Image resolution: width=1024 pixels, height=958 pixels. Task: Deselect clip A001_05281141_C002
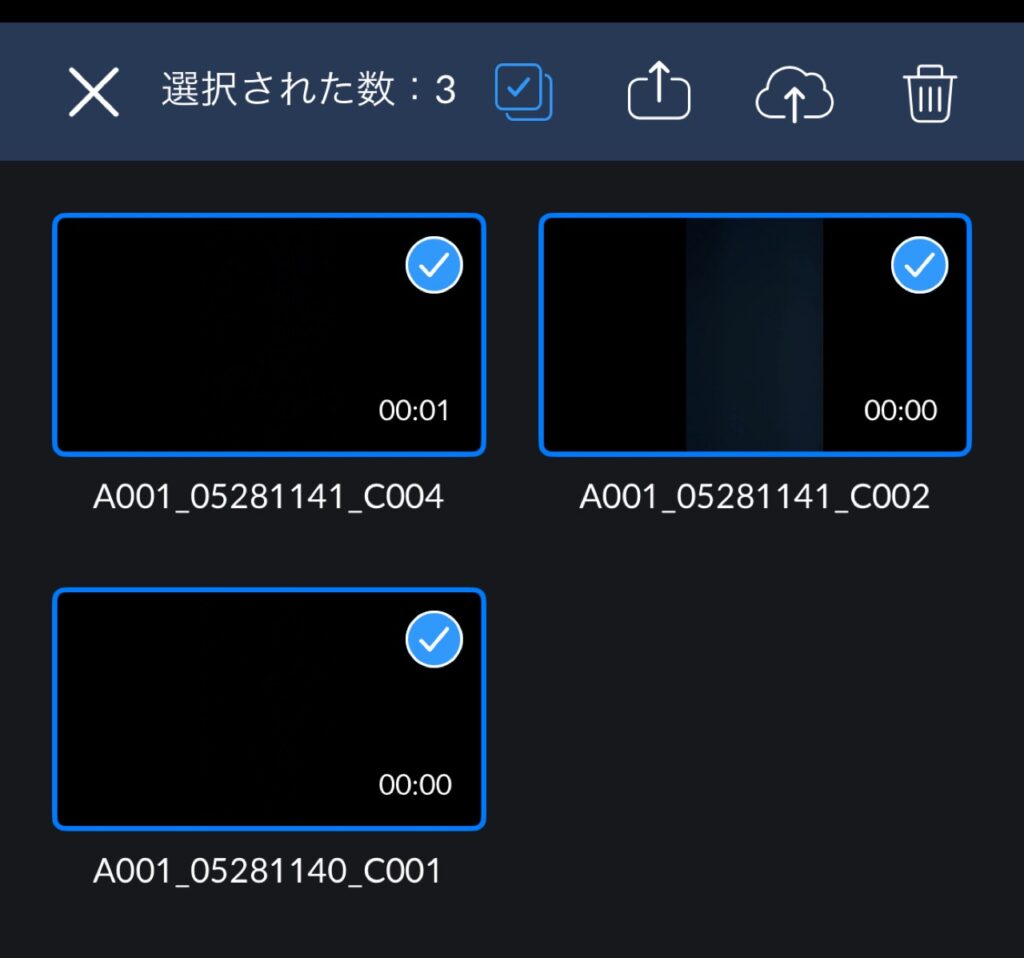coord(919,265)
